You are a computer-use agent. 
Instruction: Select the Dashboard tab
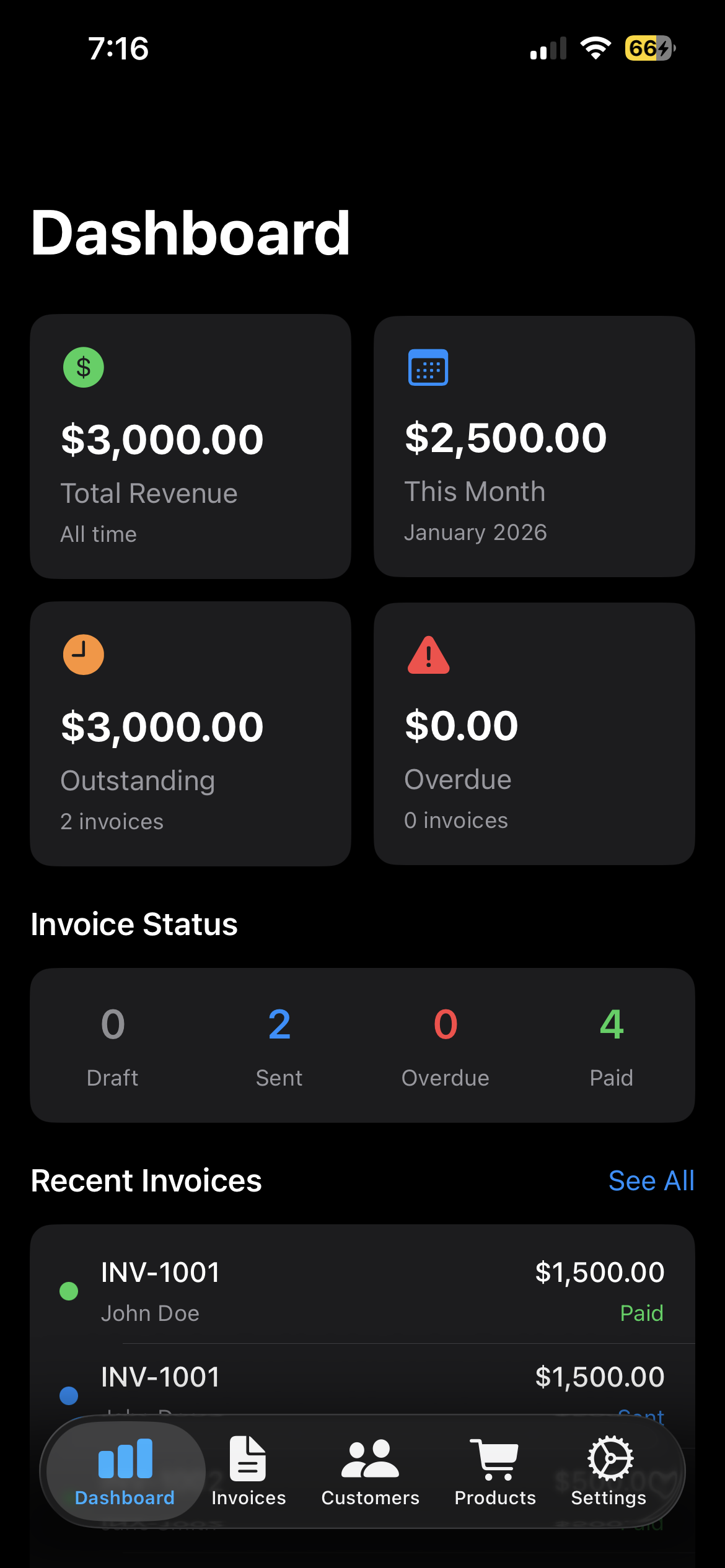click(125, 1471)
